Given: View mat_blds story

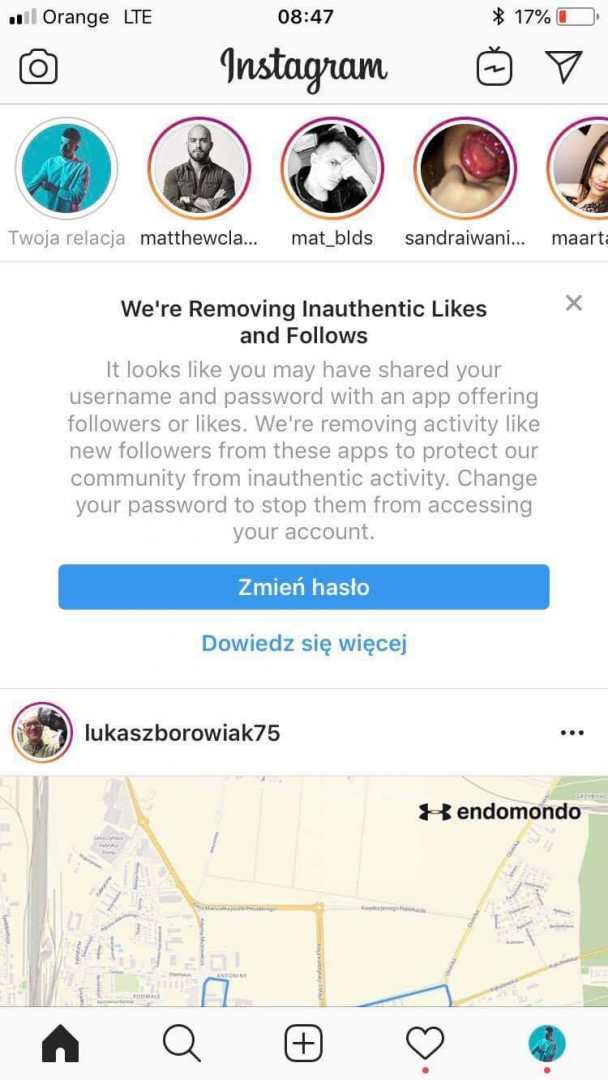Looking at the screenshot, I should pyautogui.click(x=332, y=169).
